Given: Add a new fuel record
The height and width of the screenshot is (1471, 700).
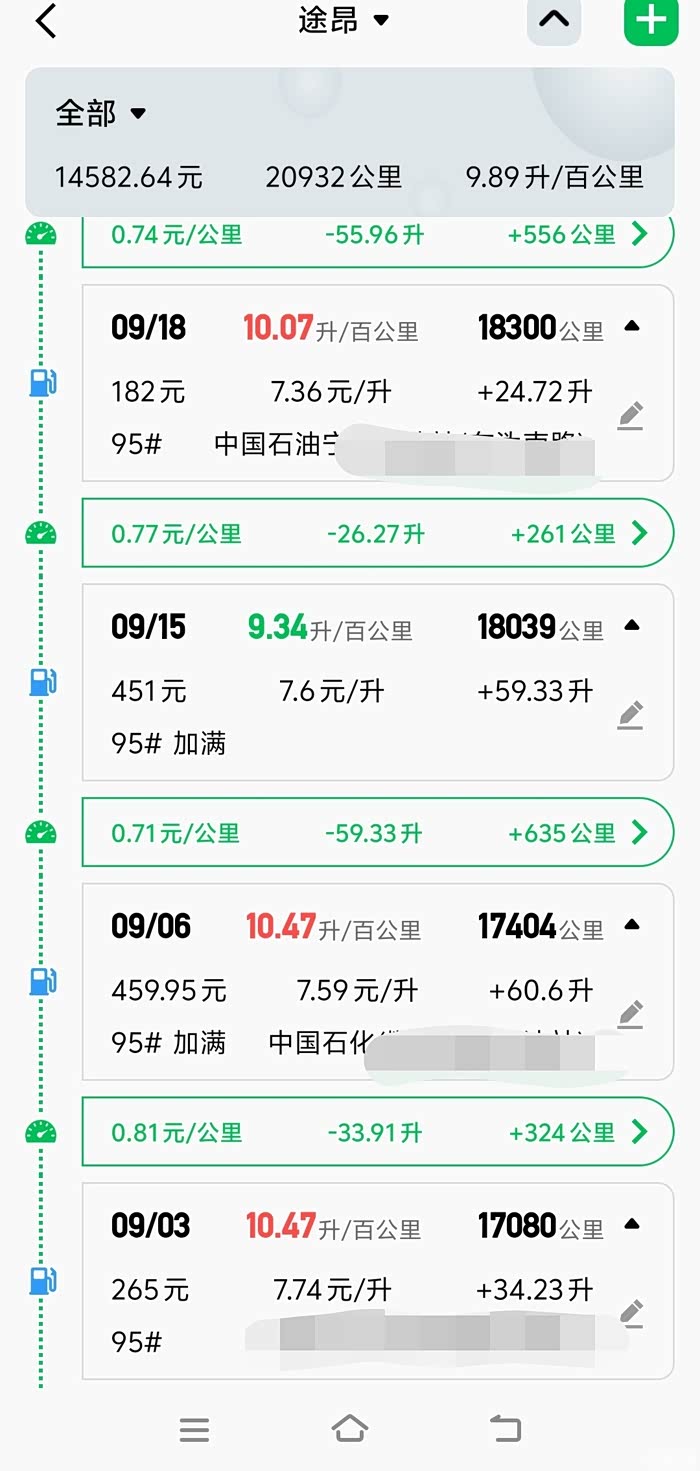Looking at the screenshot, I should point(651,21).
